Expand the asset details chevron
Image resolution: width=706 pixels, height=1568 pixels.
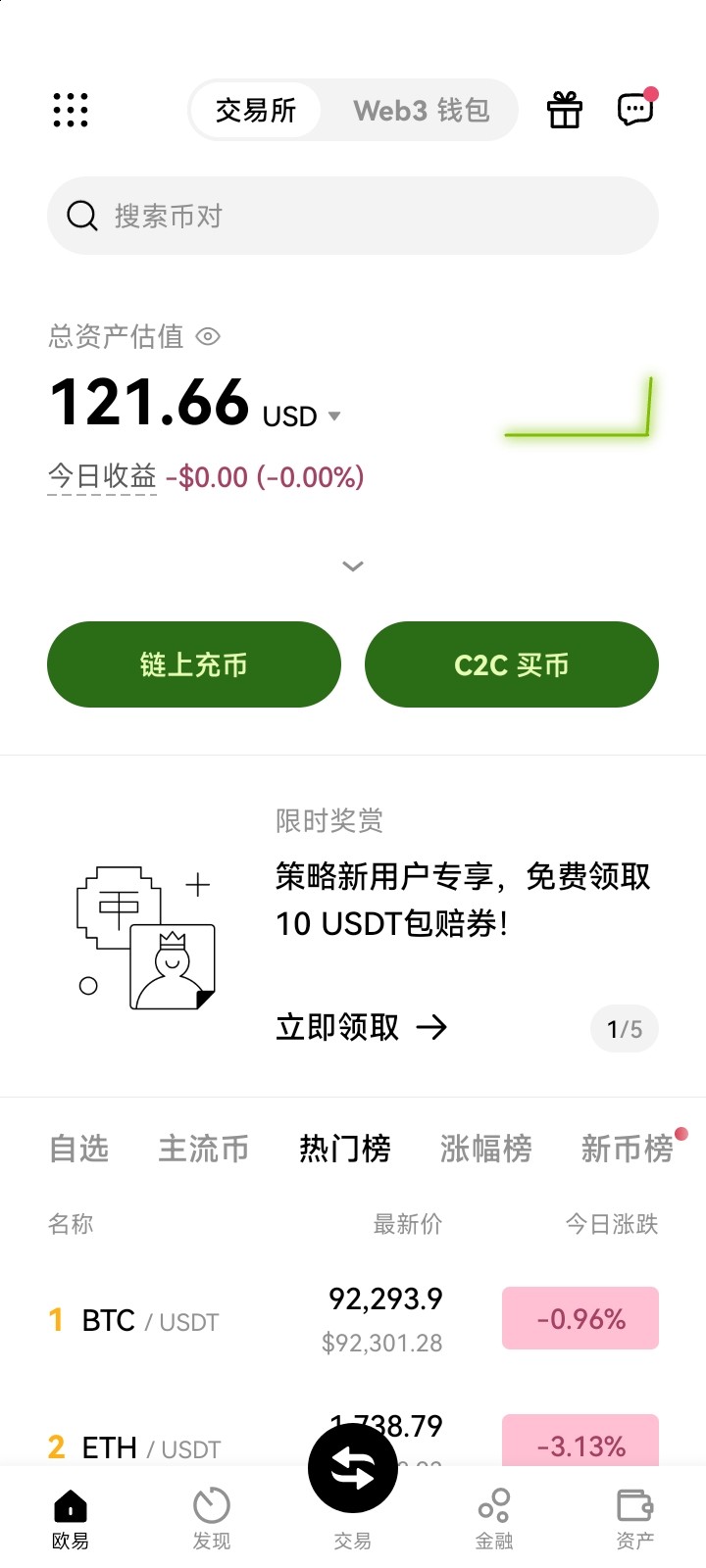(353, 566)
